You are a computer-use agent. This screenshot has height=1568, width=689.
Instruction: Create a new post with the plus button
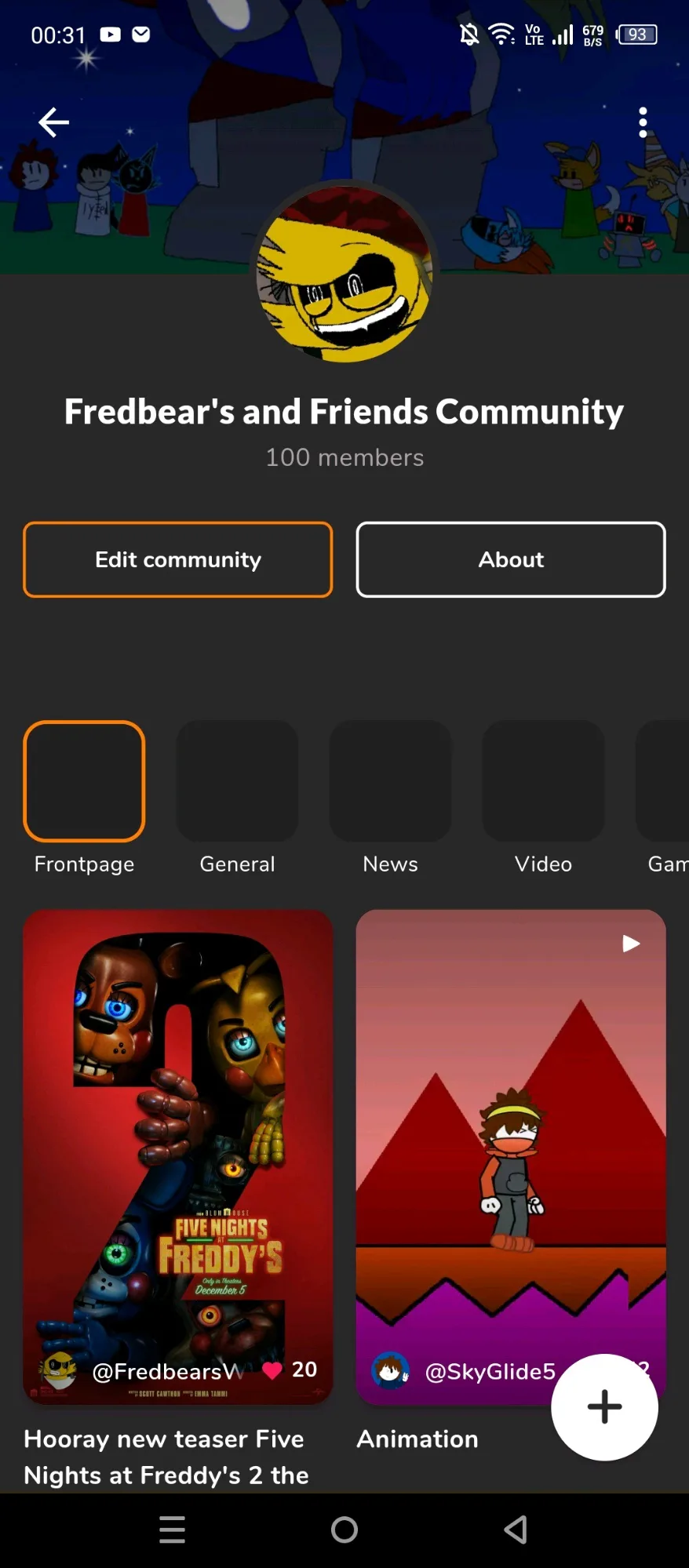coord(604,1407)
